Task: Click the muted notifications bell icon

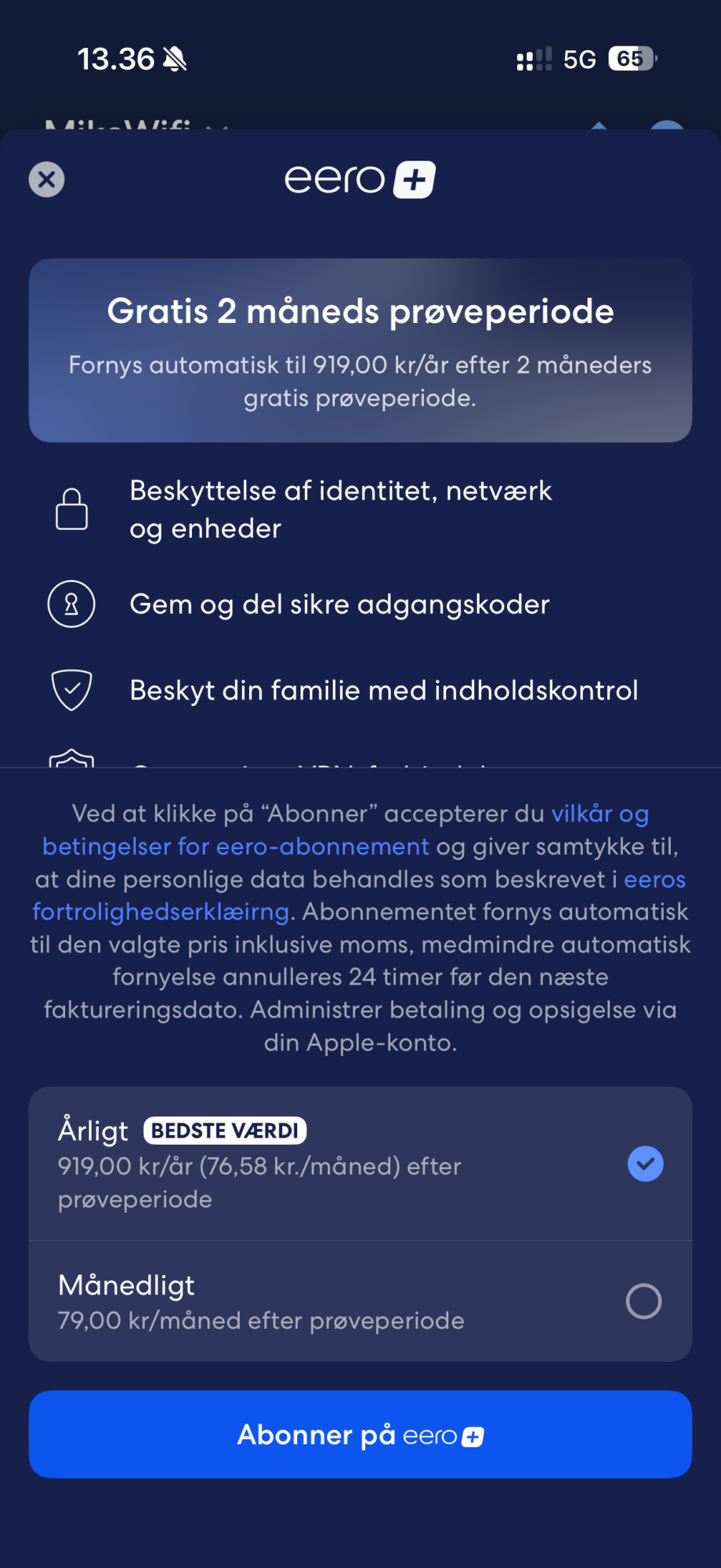Action: point(174,58)
